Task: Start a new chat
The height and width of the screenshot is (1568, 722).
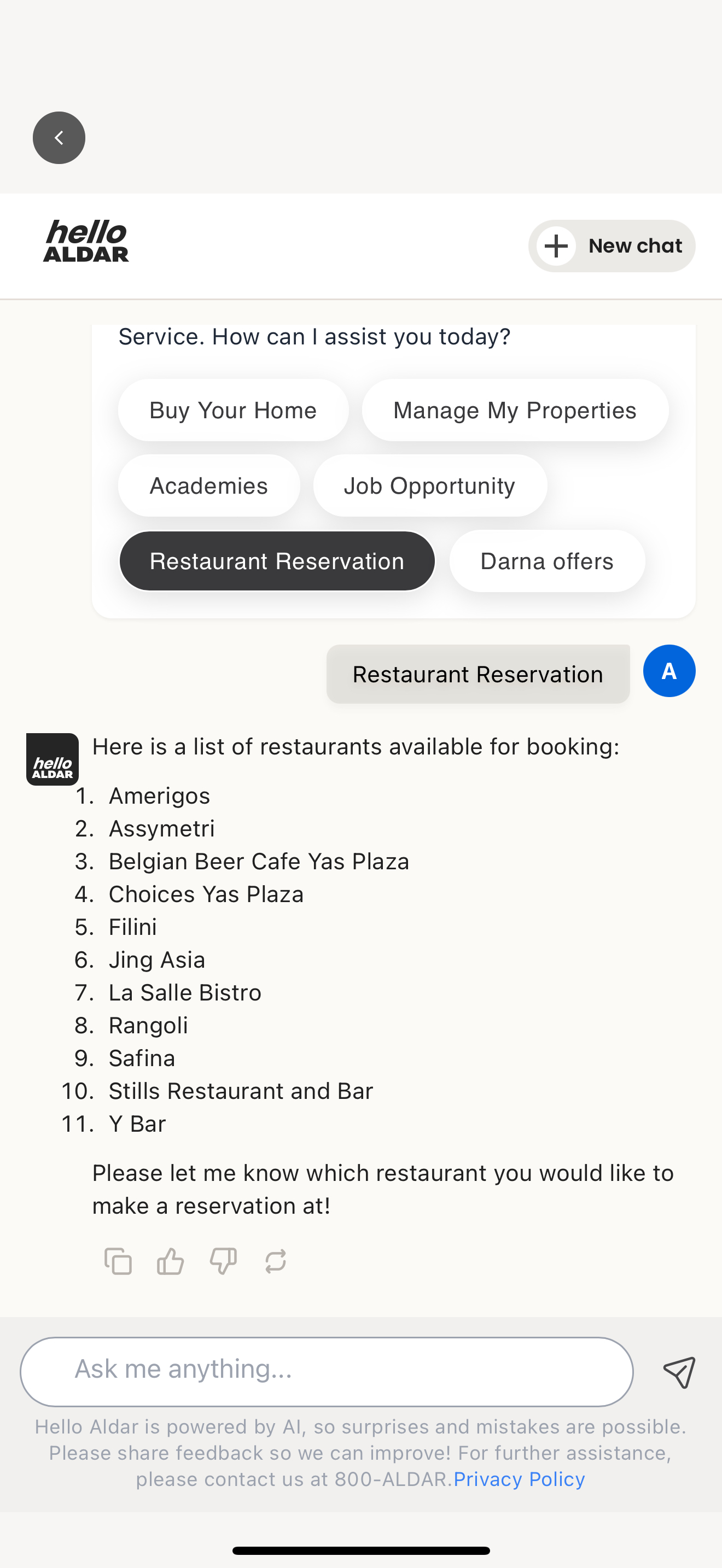Action: tap(611, 246)
